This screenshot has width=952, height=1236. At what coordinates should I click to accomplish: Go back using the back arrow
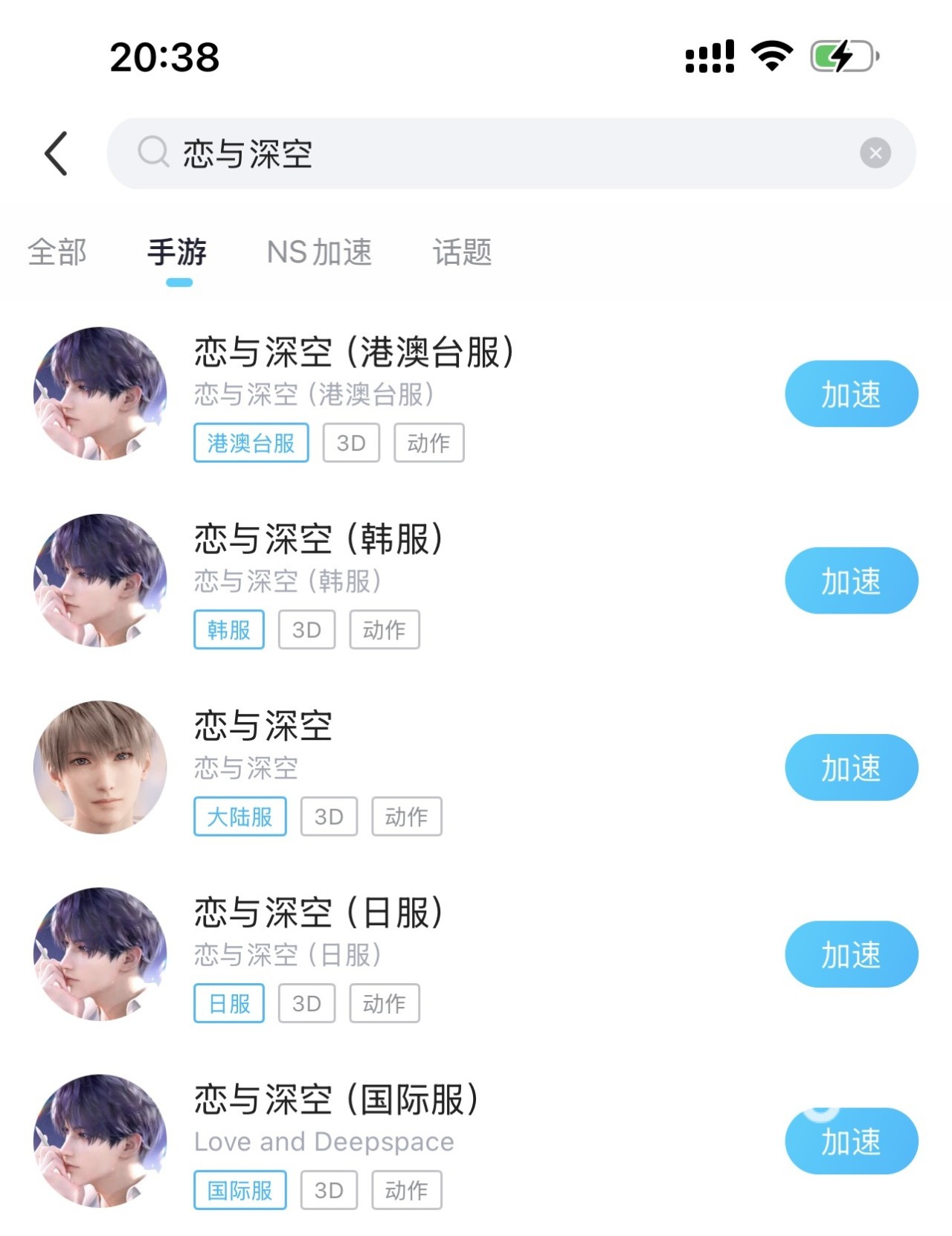pos(57,154)
